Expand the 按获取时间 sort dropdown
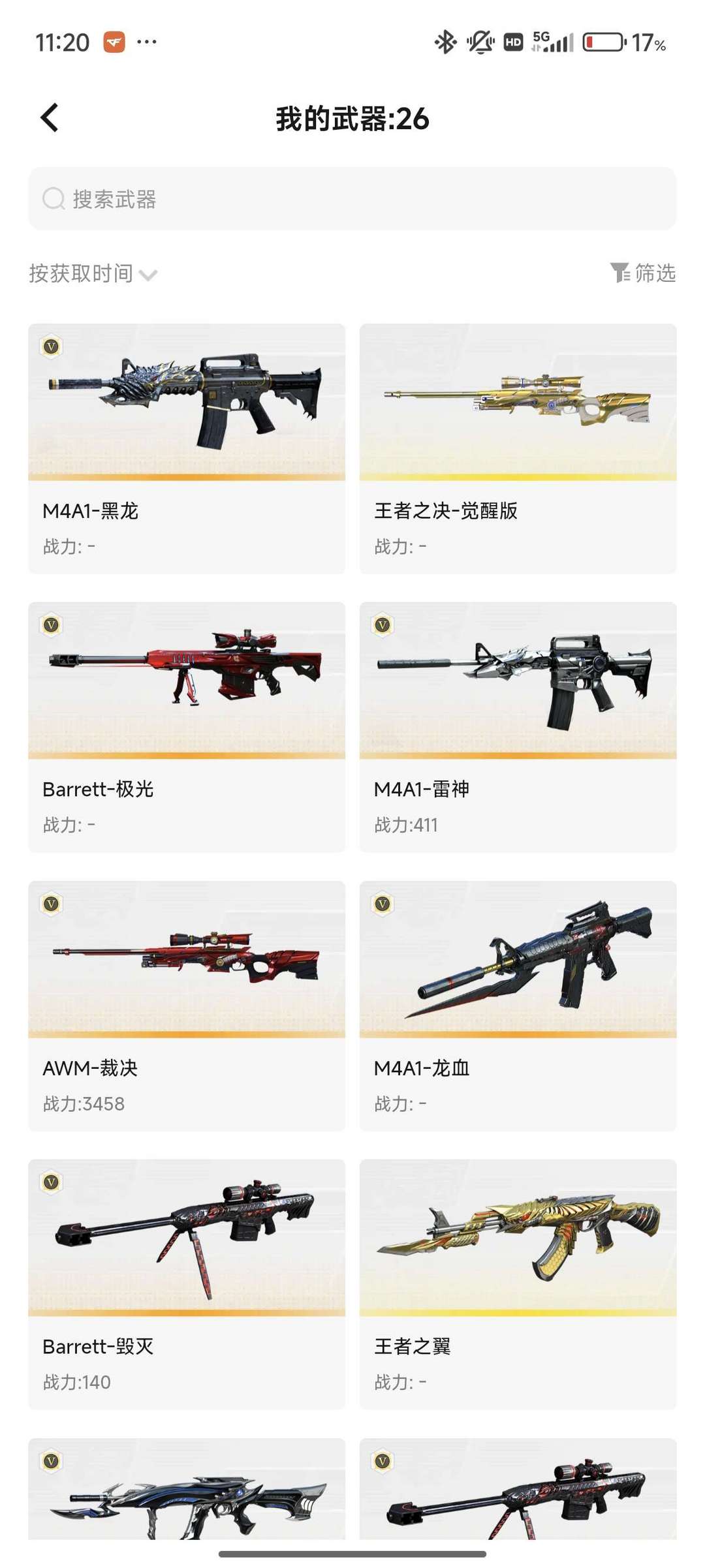 [93, 273]
